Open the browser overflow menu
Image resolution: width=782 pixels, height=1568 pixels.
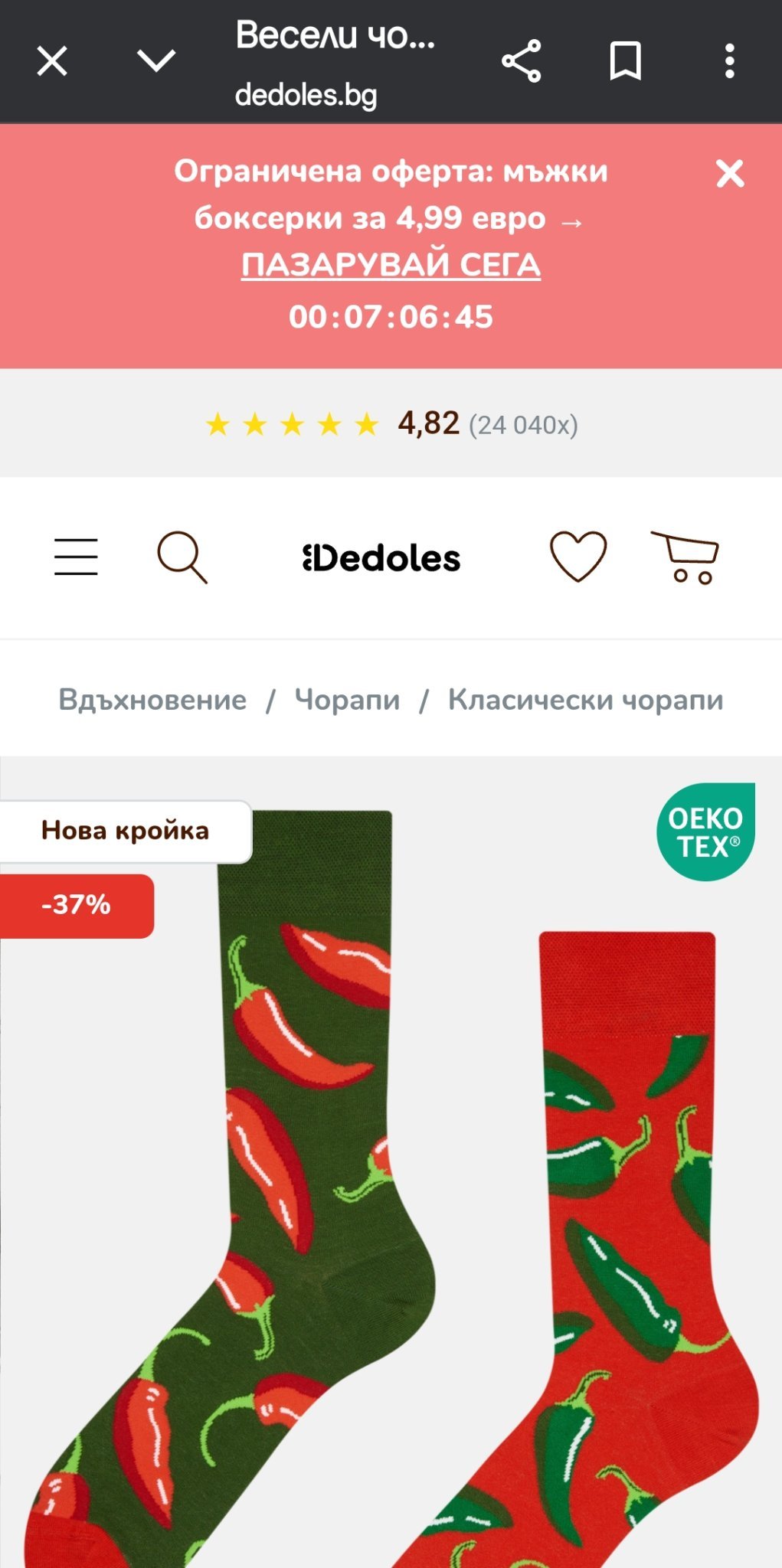click(x=729, y=61)
